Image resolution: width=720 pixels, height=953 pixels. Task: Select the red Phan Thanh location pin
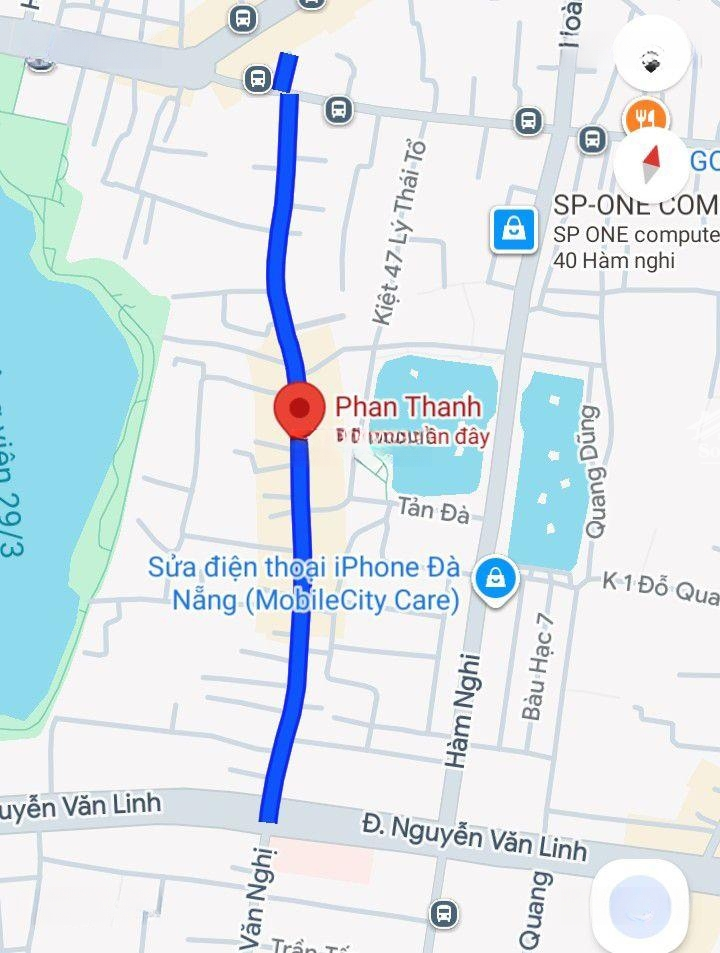299,408
